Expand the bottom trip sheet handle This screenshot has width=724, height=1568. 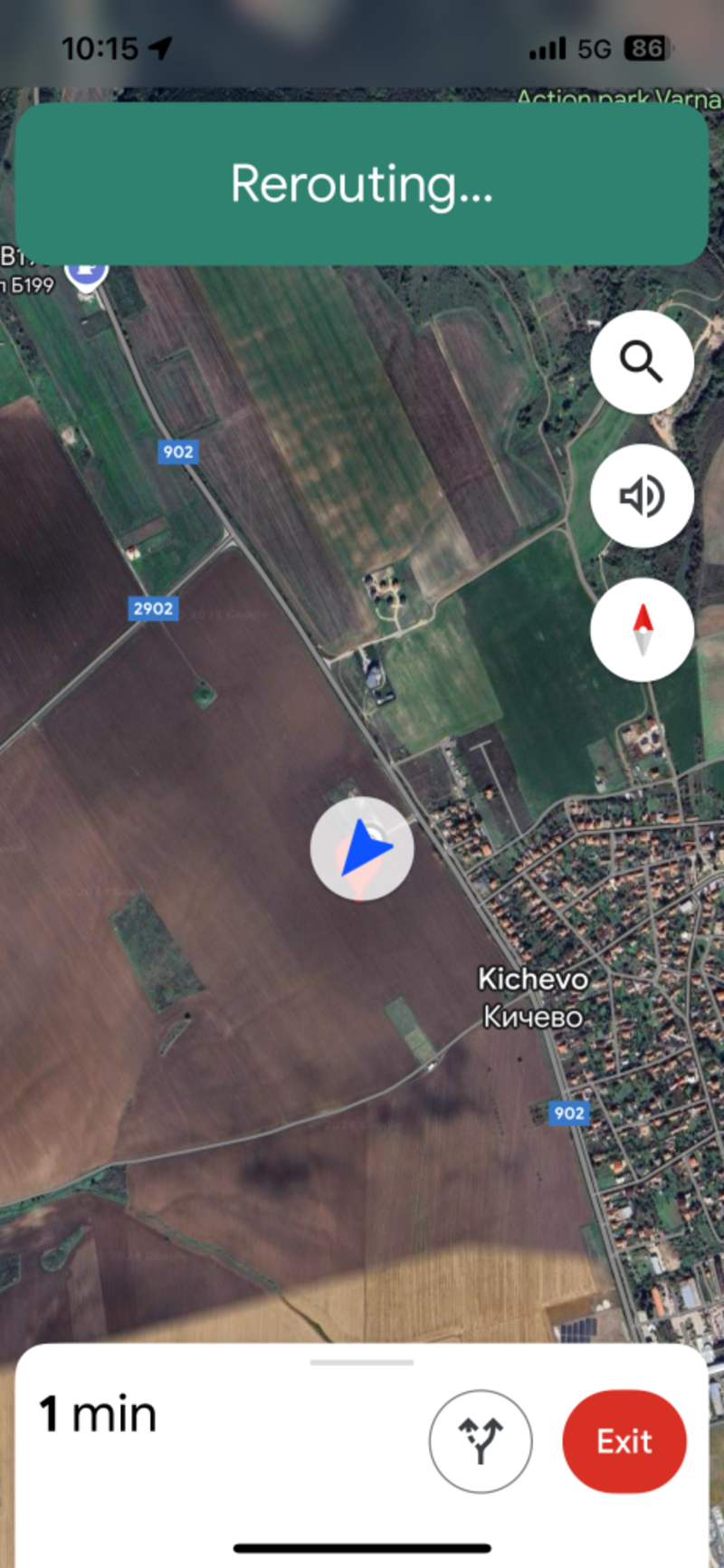pos(362,1362)
